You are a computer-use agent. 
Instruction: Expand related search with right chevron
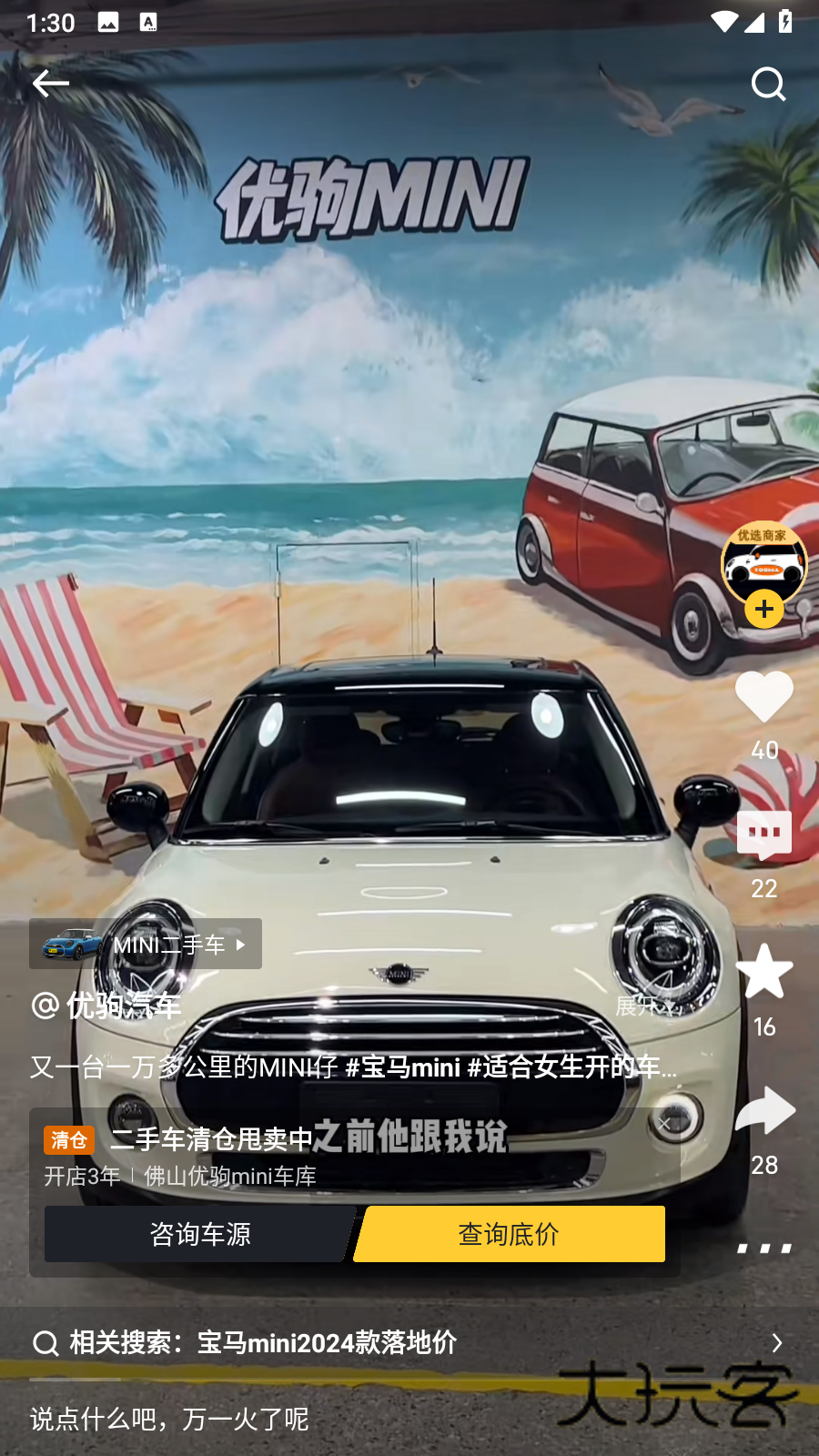[x=777, y=1342]
